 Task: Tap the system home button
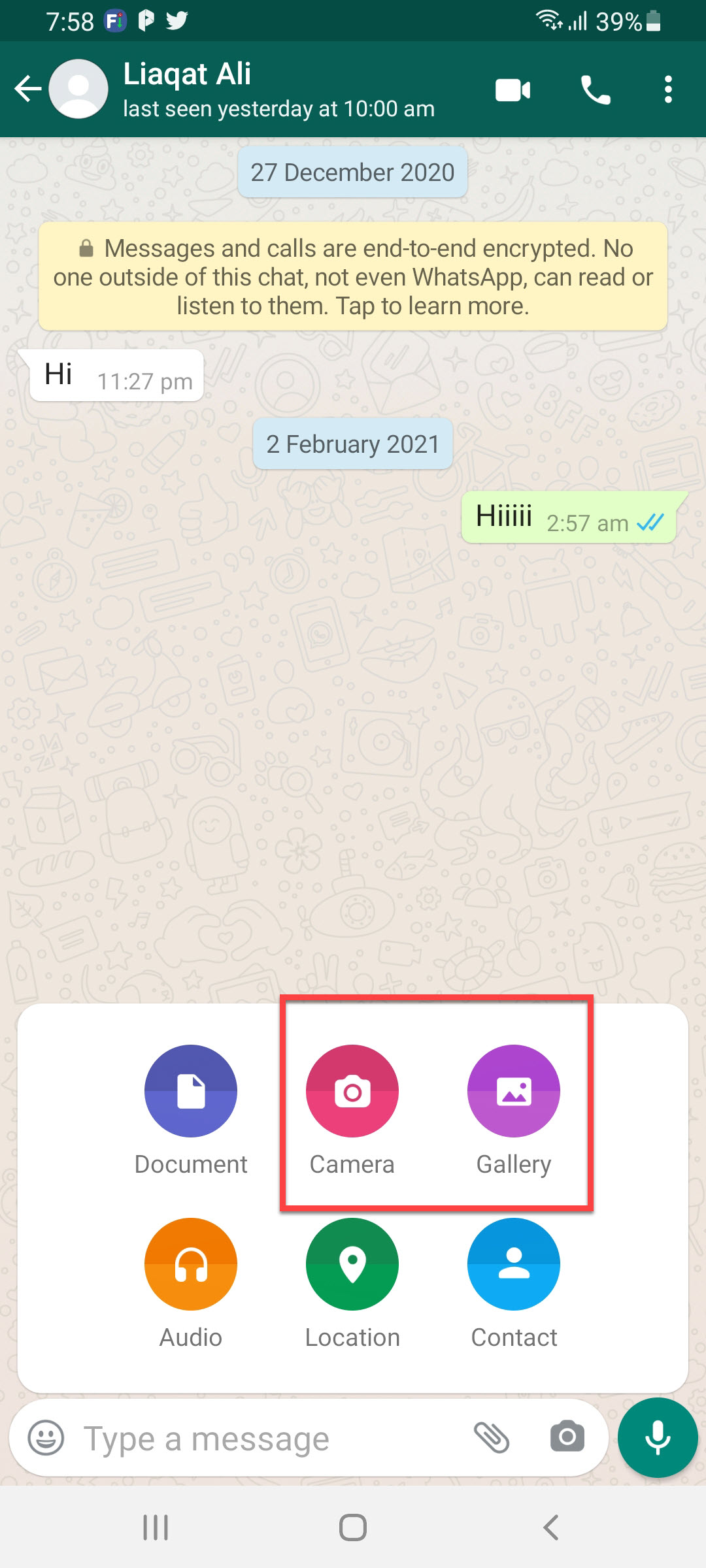click(353, 1527)
